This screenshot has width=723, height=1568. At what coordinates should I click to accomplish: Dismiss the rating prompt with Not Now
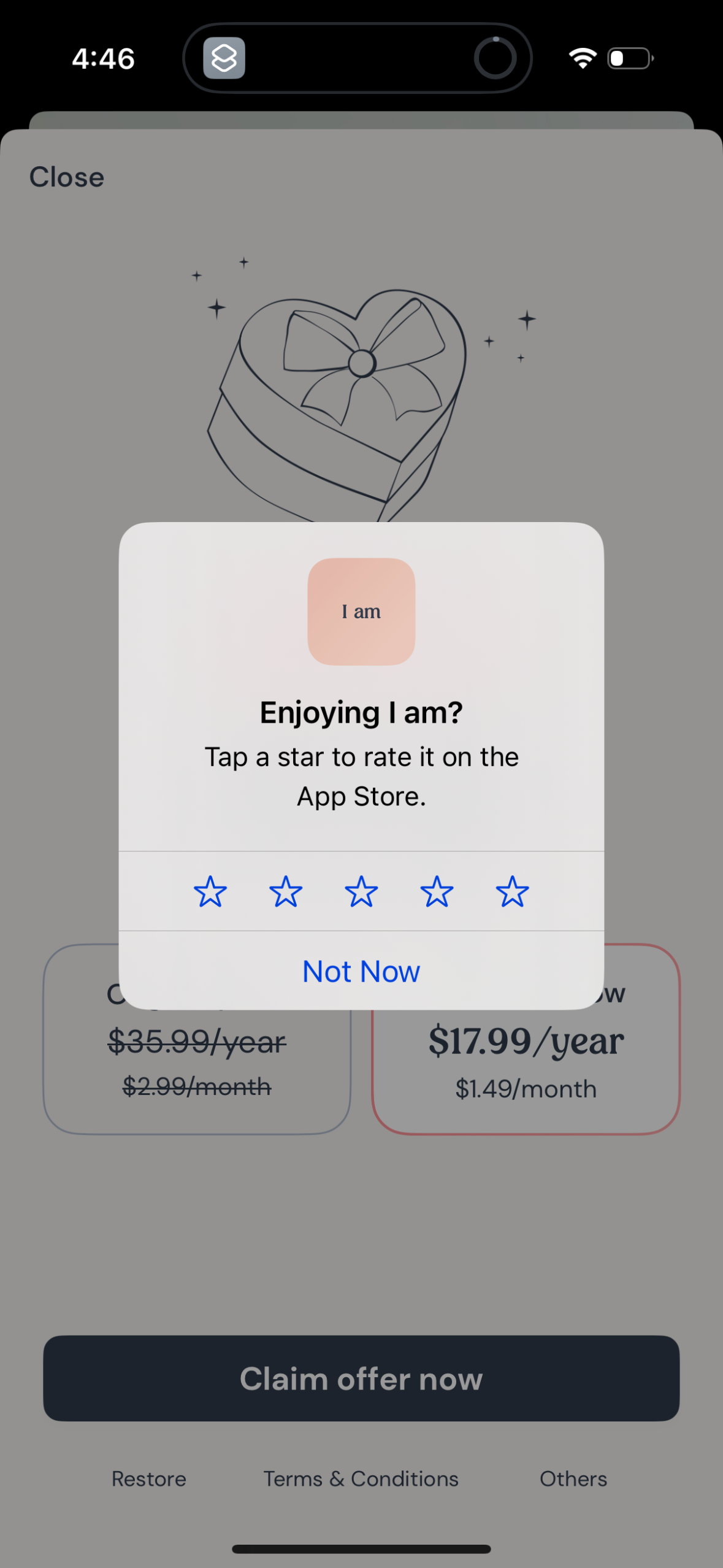[x=361, y=971]
